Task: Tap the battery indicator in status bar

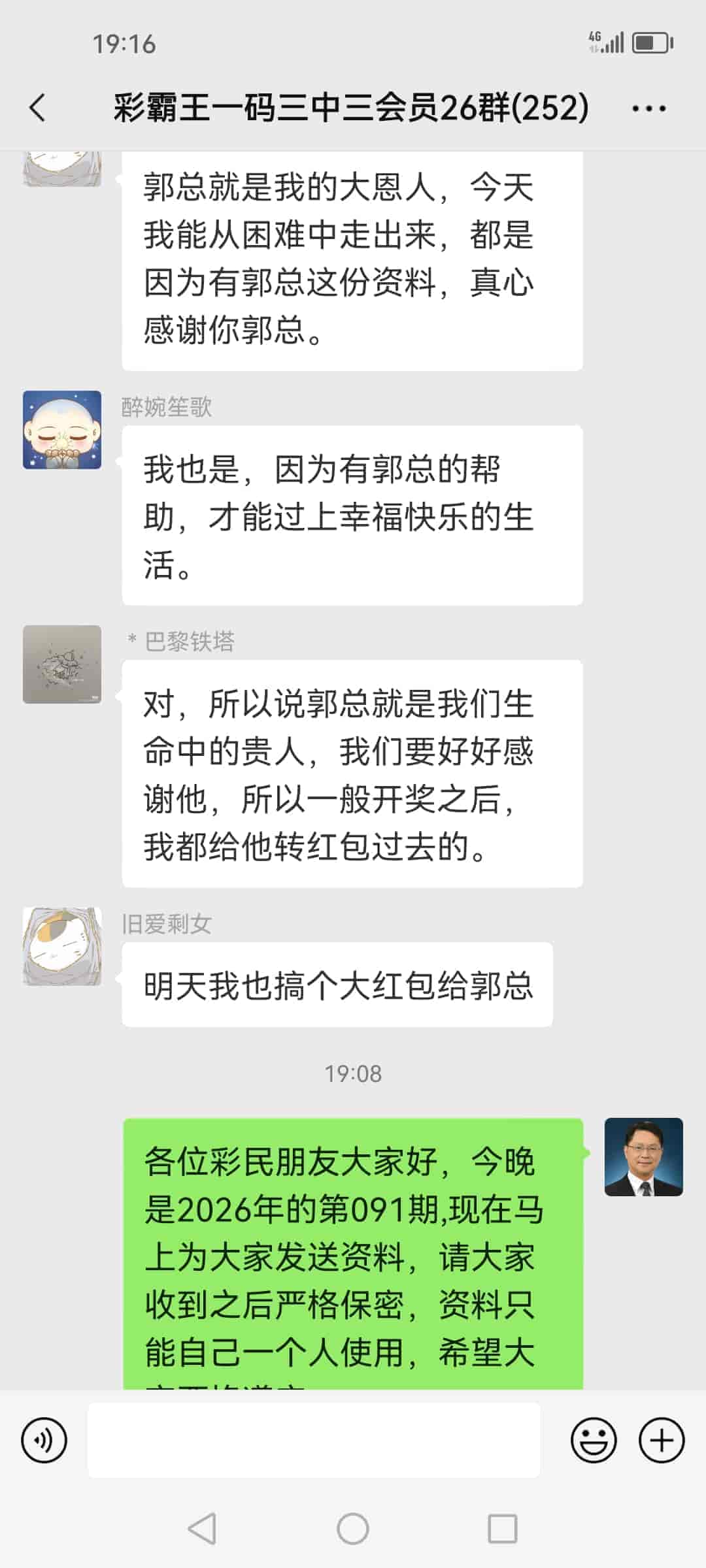Action: coord(650,42)
